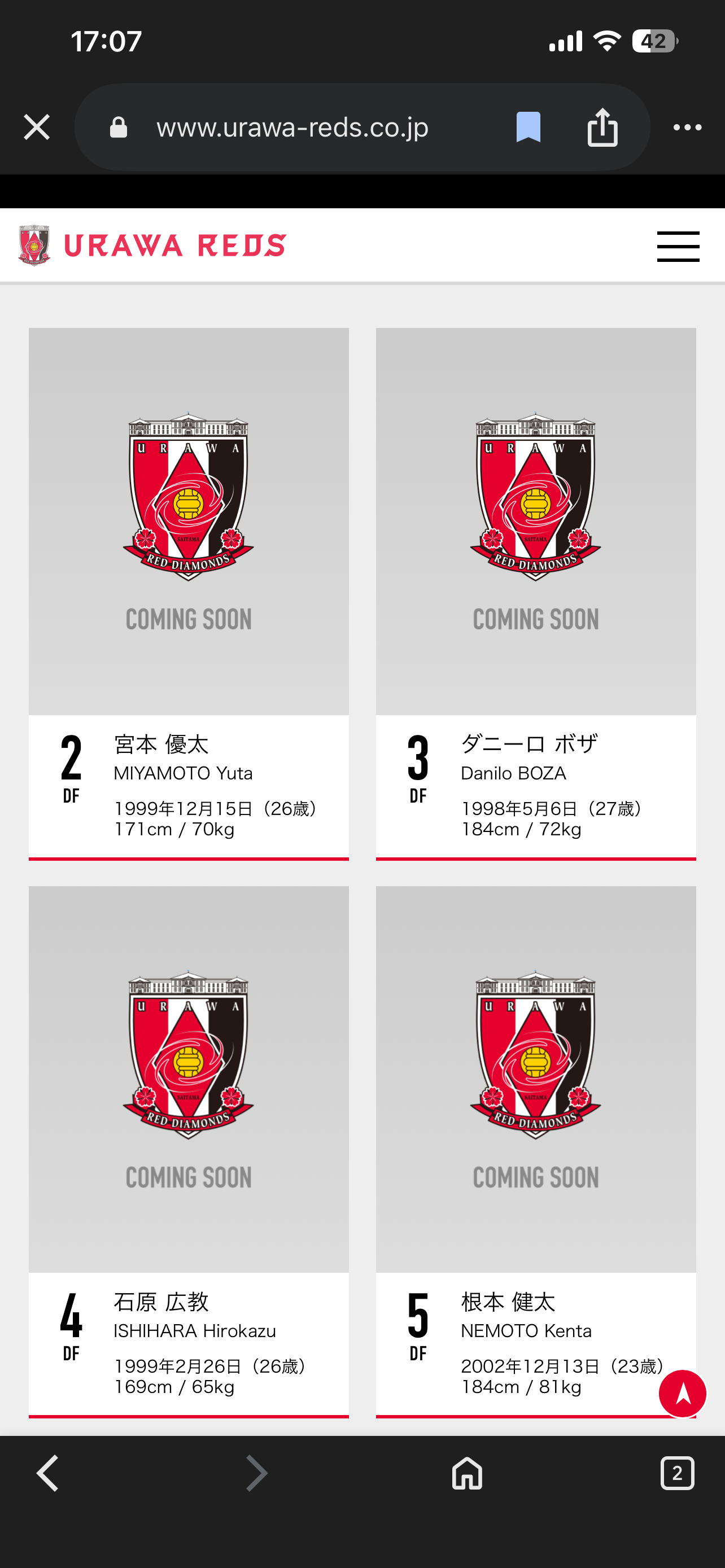Go to Urawa Reds home via logo

(x=152, y=246)
